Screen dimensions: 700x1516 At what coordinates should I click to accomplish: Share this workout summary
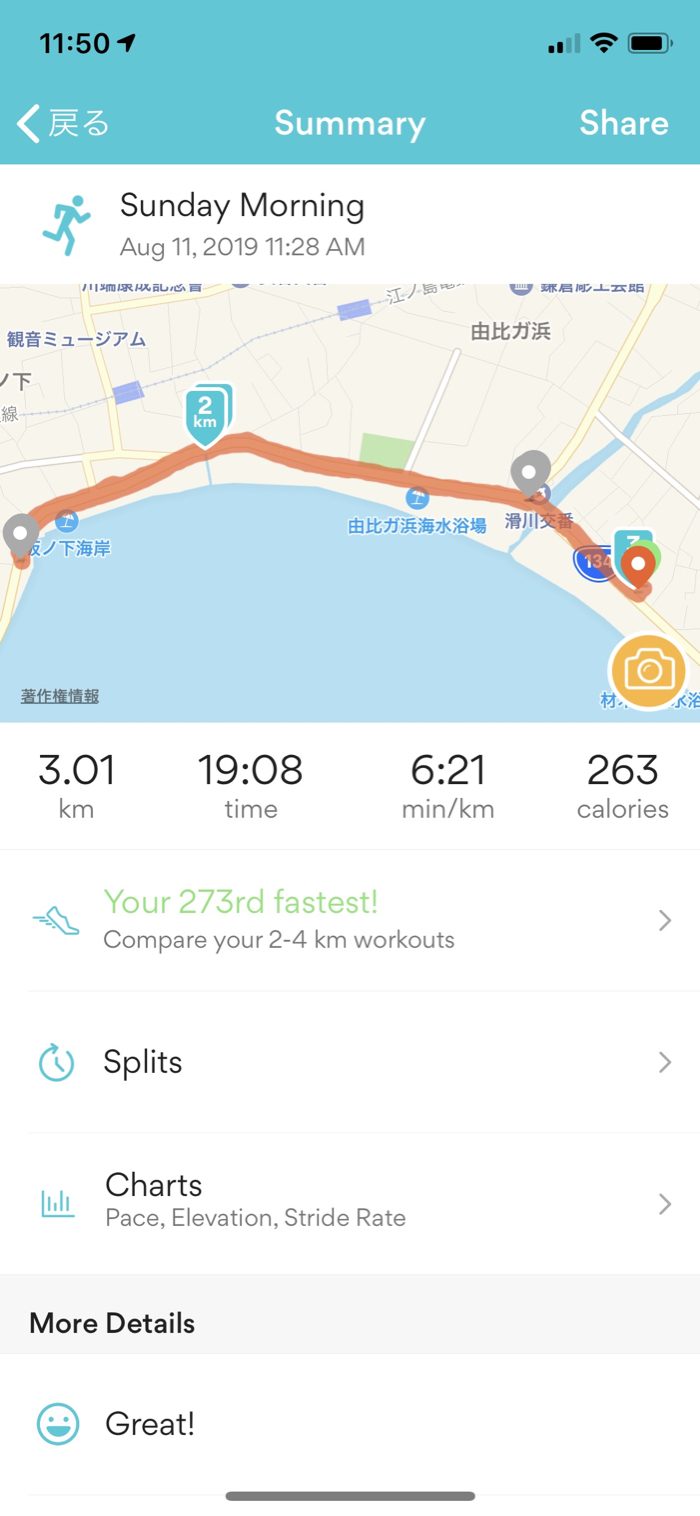[x=623, y=124]
